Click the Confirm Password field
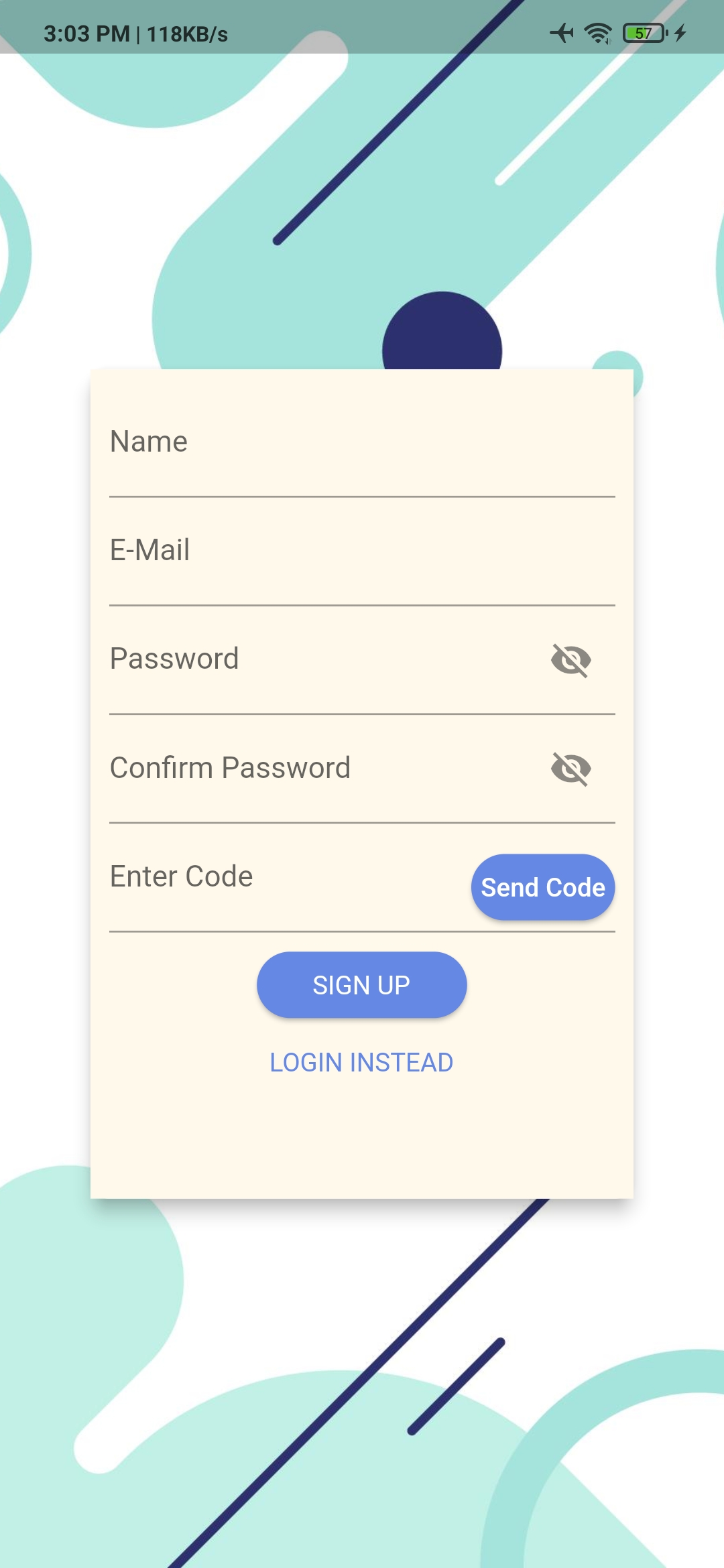Image resolution: width=724 pixels, height=1568 pixels. coord(268,769)
